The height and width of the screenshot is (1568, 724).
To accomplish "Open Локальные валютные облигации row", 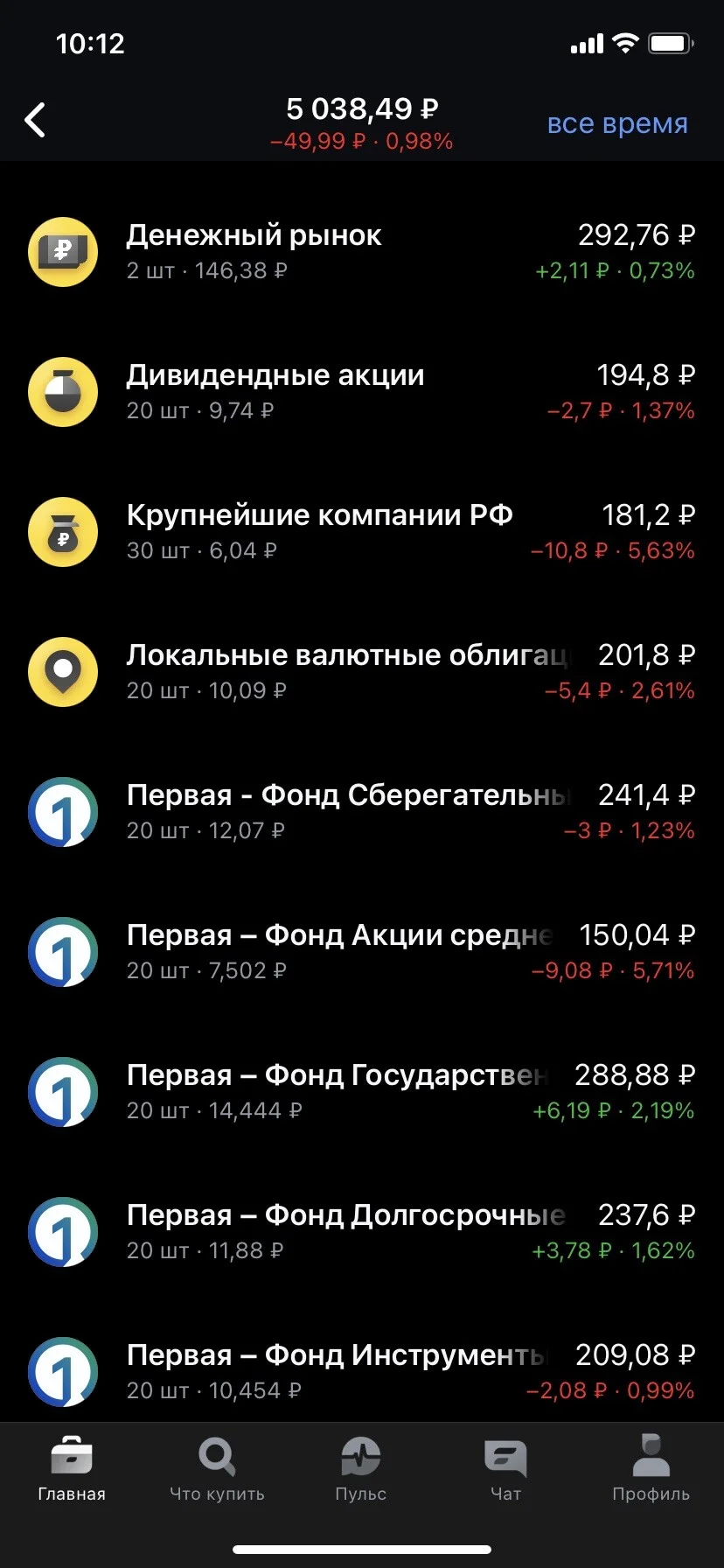I will (362, 672).
